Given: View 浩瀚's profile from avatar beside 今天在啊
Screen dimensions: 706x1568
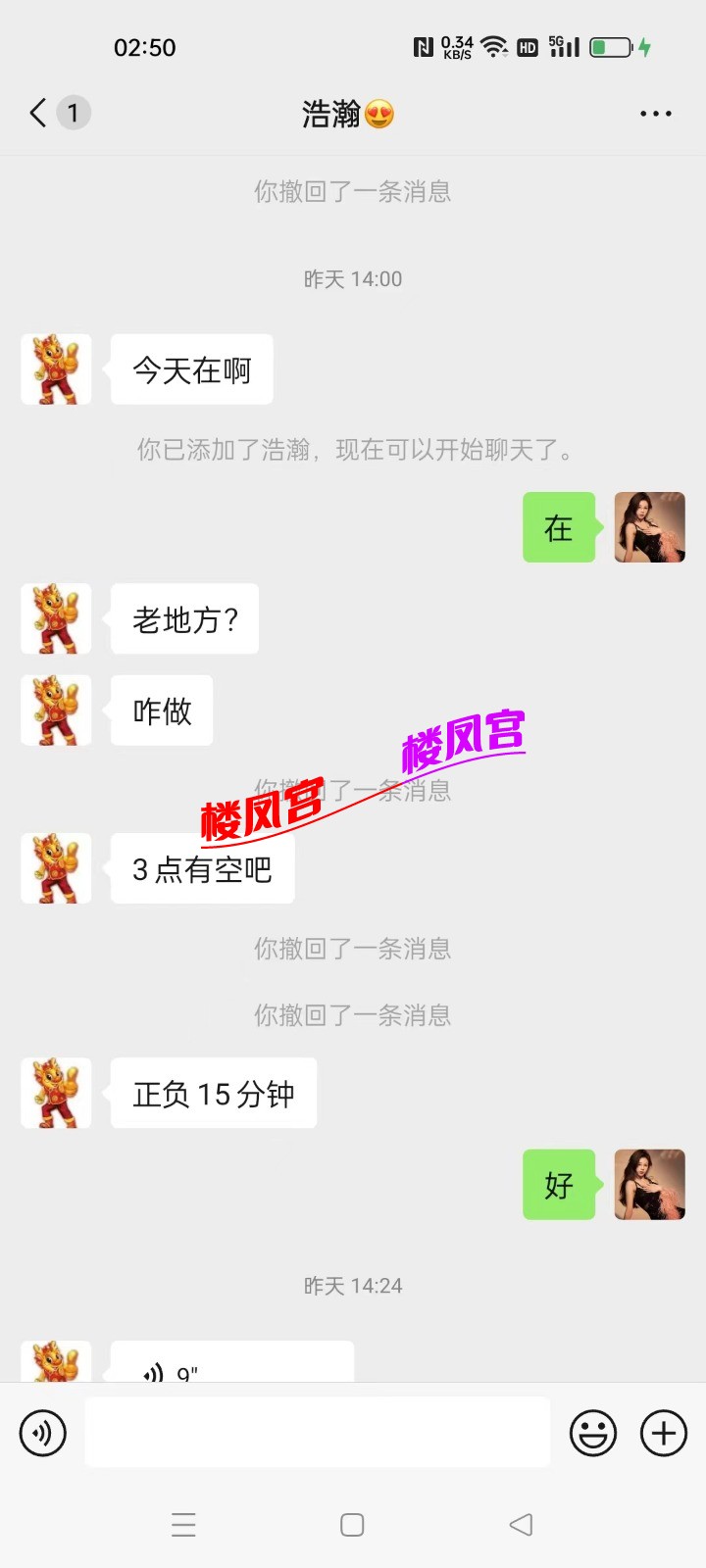Looking at the screenshot, I should tap(57, 369).
